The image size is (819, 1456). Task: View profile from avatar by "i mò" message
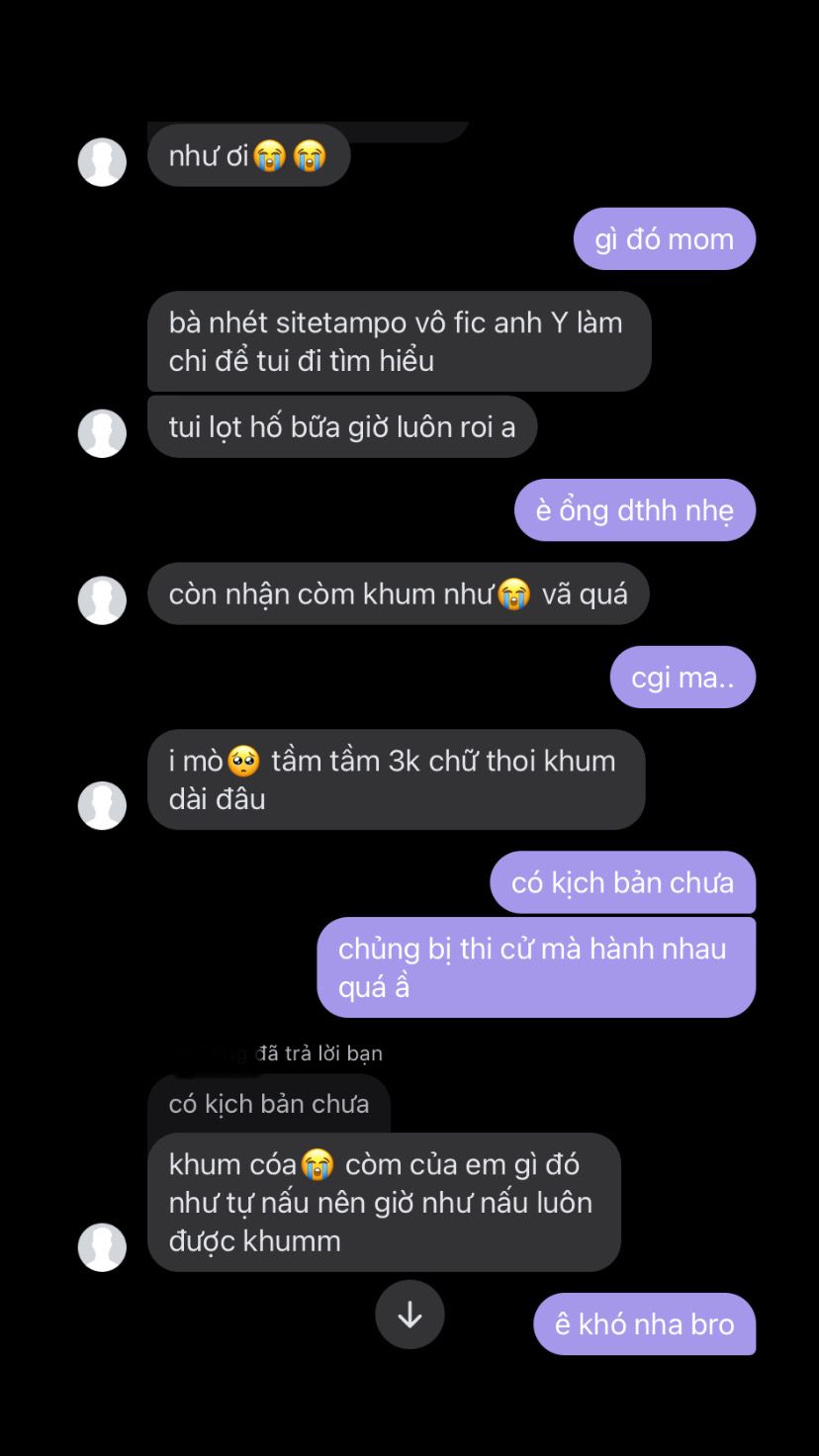tap(102, 805)
